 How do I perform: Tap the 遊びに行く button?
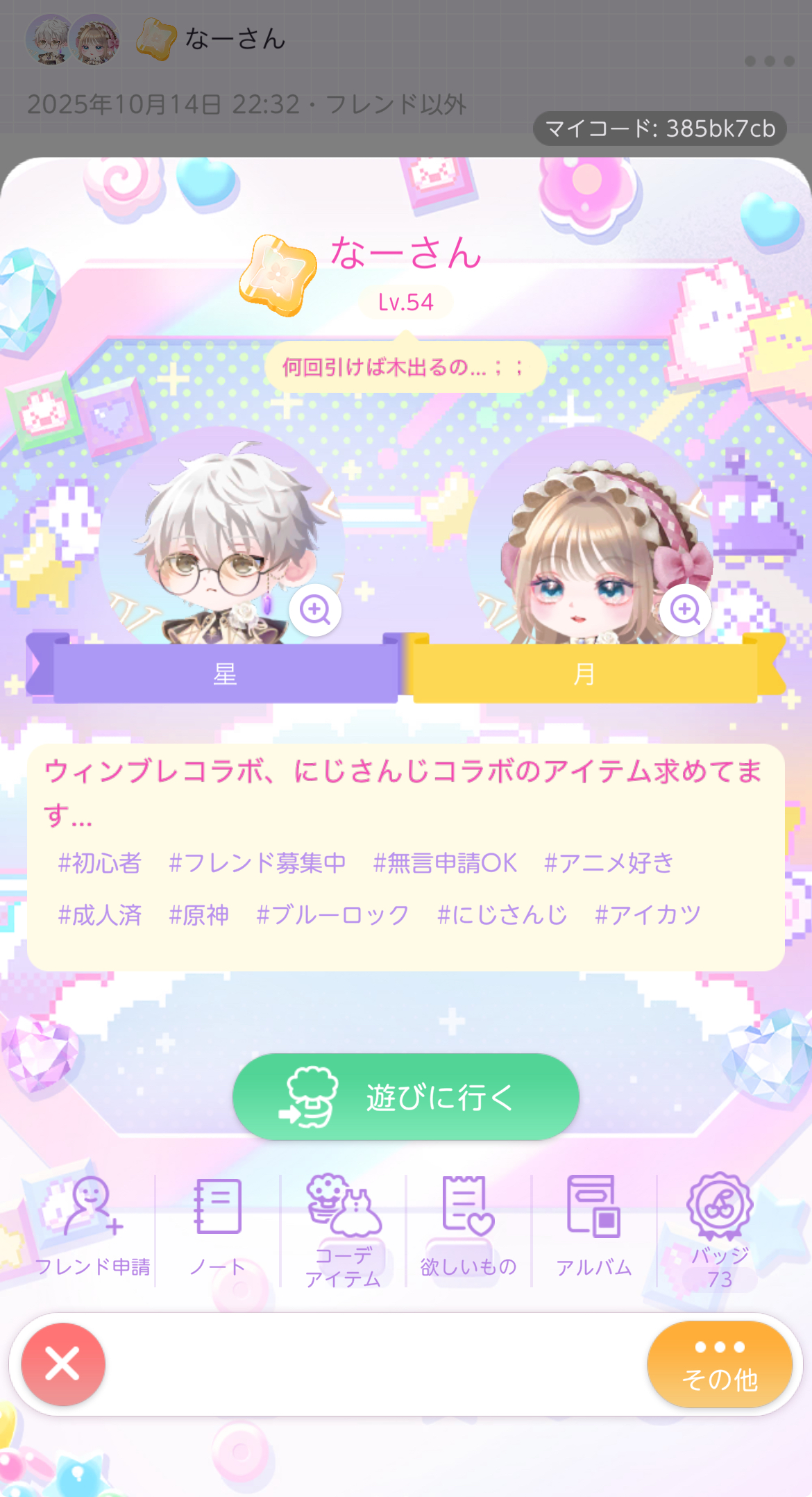[x=406, y=1097]
